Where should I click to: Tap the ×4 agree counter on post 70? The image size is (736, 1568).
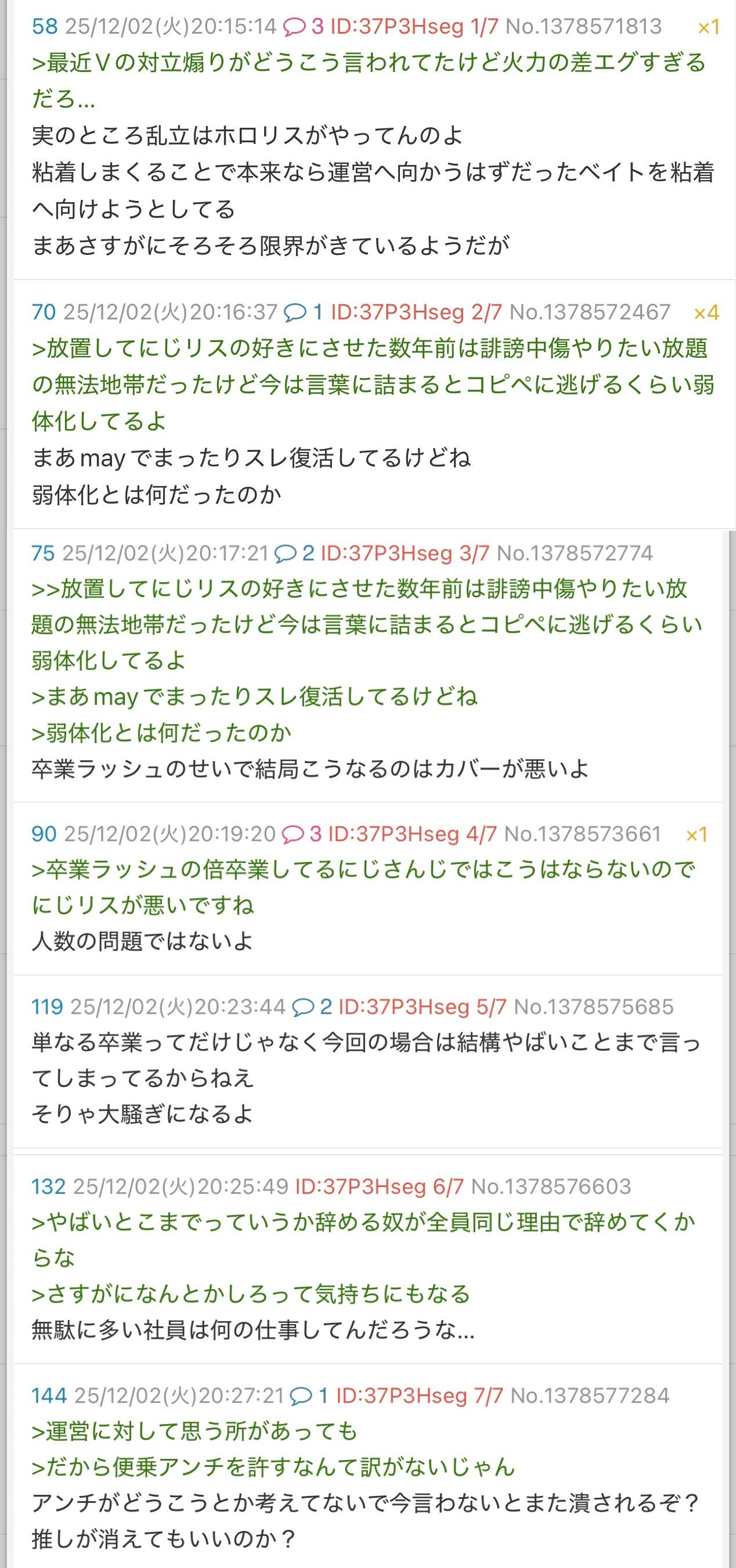click(x=706, y=313)
